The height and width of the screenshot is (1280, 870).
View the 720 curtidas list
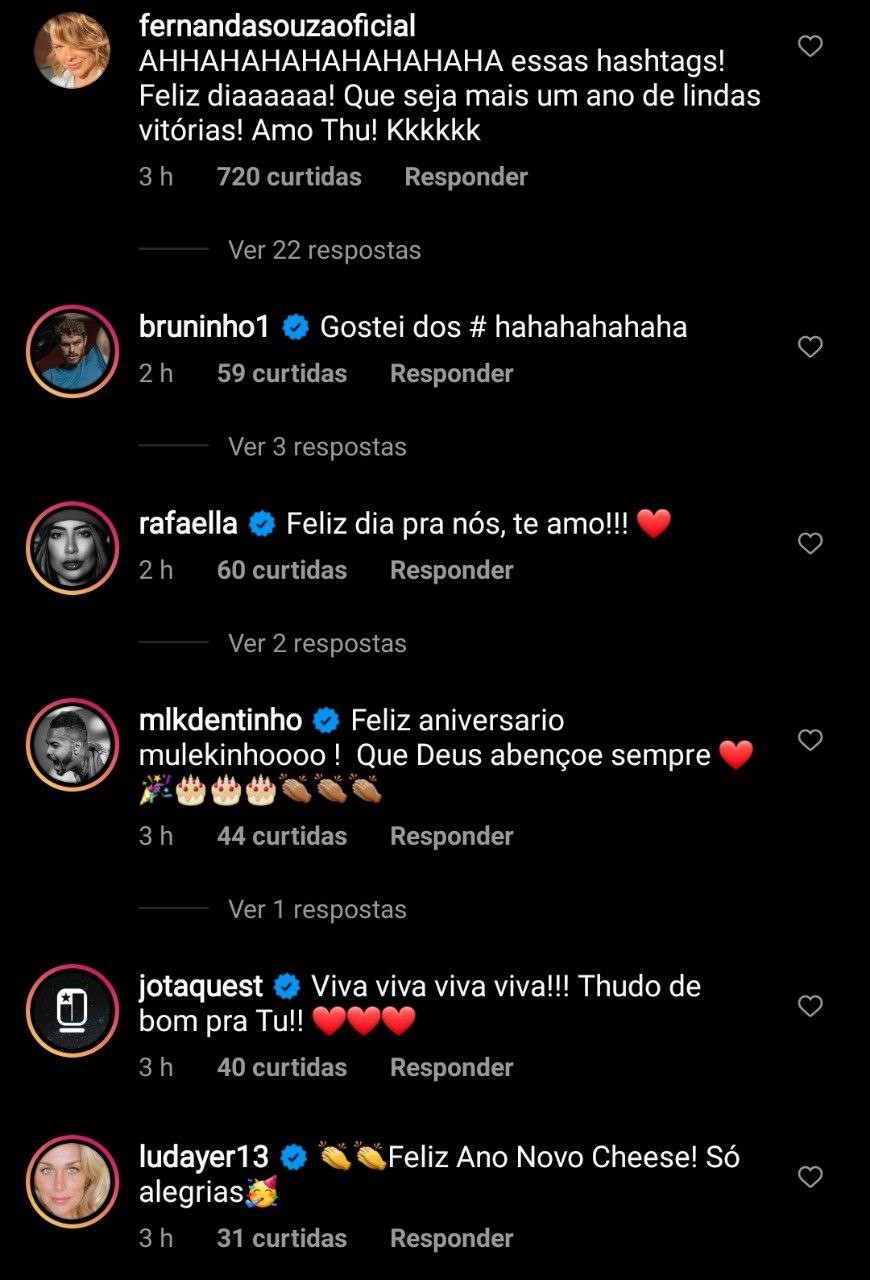pos(288,176)
